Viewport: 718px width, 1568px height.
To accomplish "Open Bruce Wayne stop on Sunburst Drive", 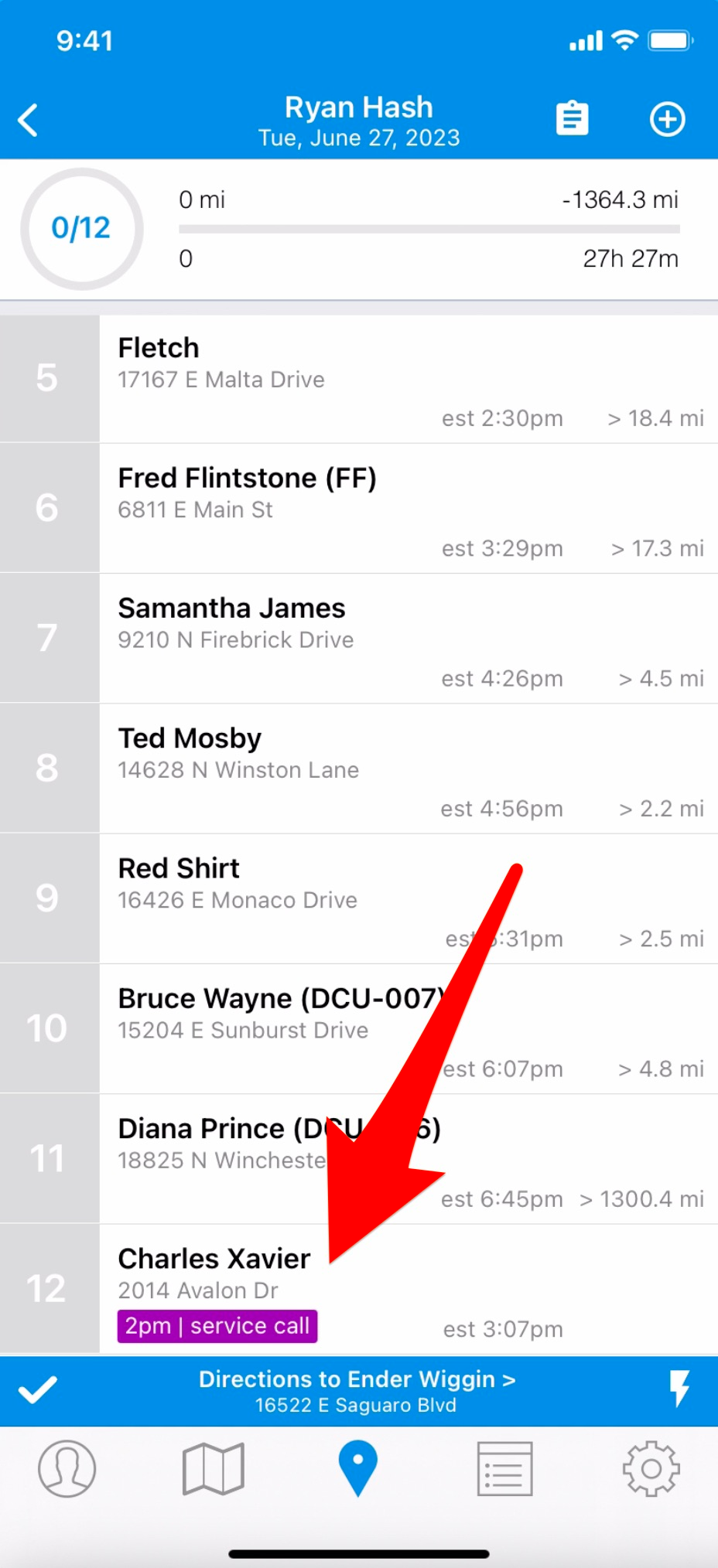I will point(359,1028).
